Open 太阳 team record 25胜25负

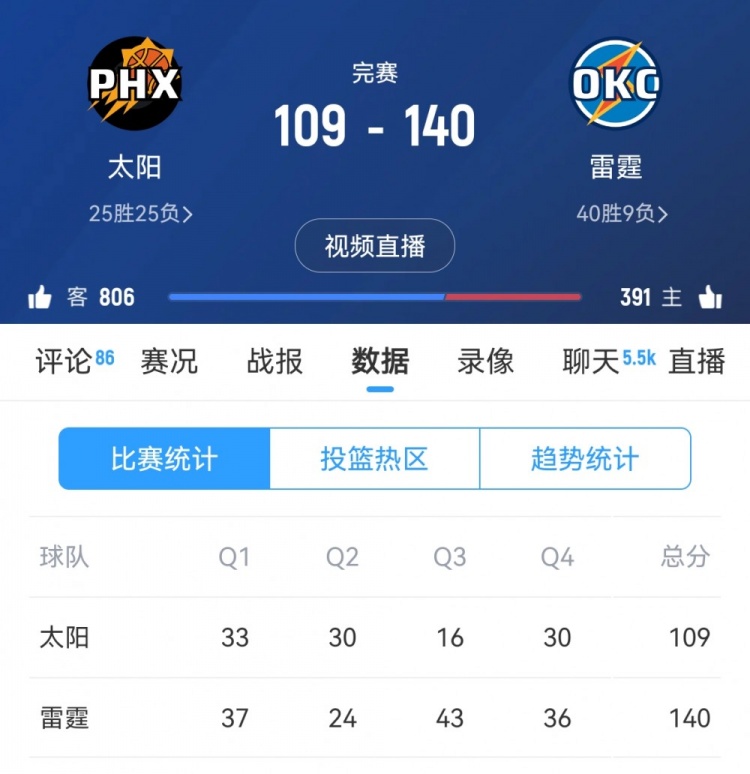coord(140,213)
